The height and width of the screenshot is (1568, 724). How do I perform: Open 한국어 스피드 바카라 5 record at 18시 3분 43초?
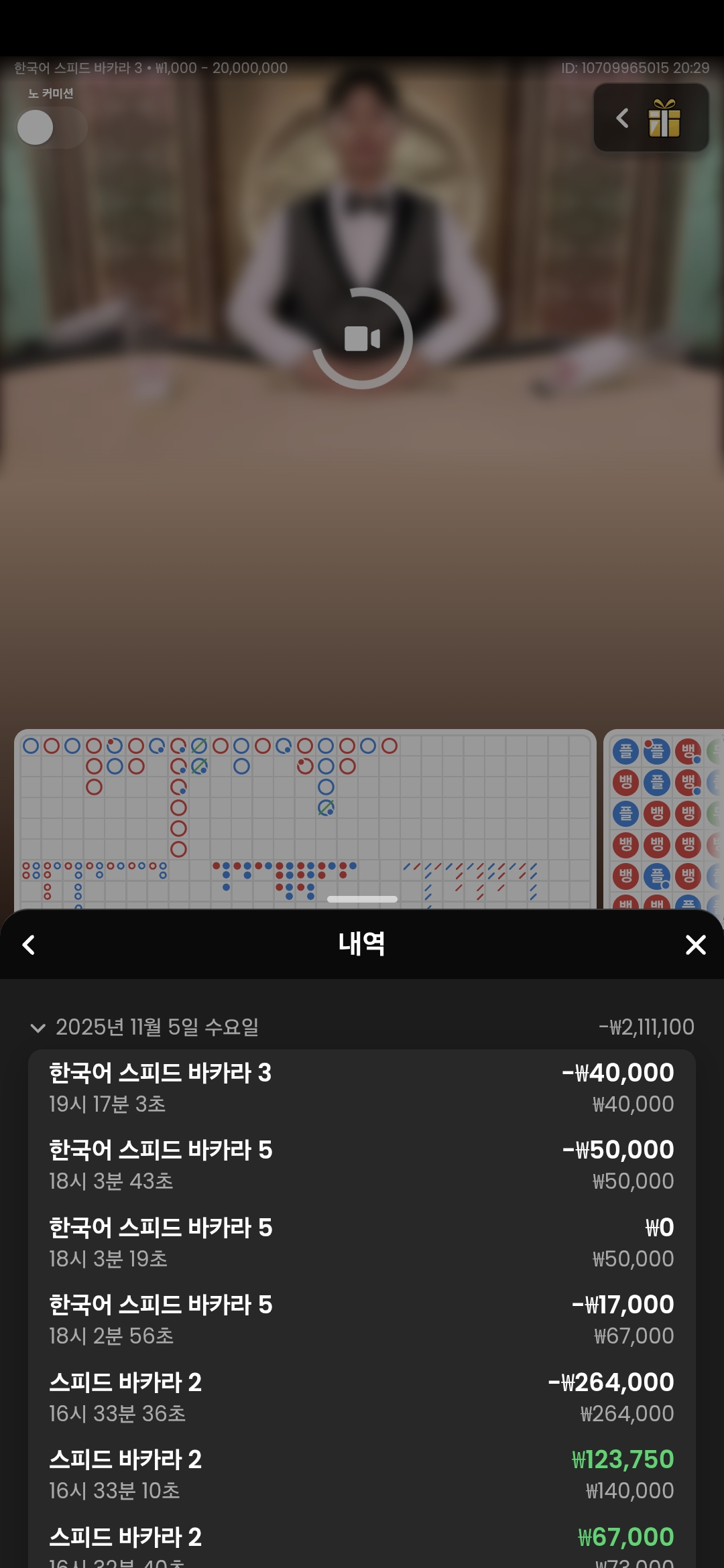(362, 1165)
